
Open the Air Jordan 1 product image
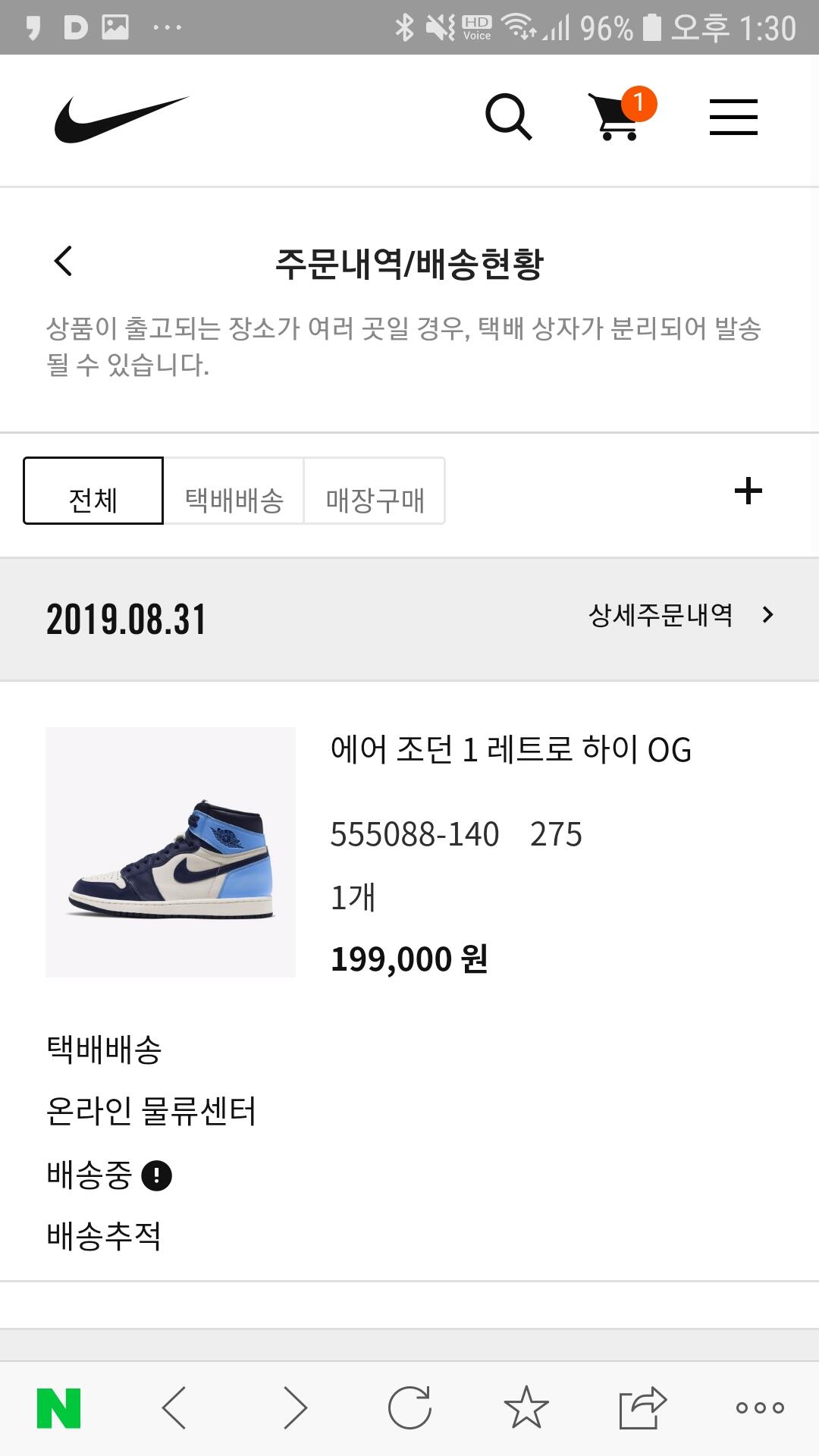click(171, 852)
